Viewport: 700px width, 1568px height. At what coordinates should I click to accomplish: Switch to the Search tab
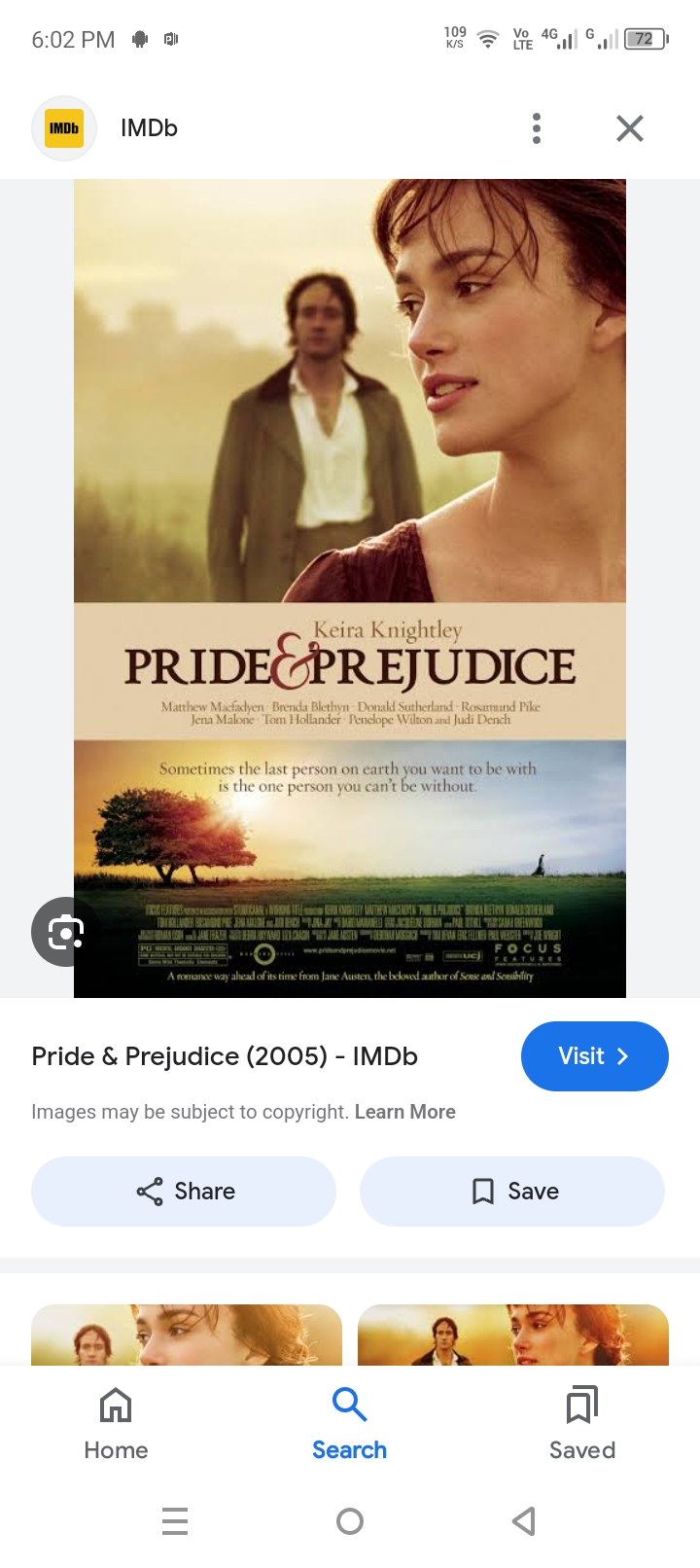point(349,1423)
